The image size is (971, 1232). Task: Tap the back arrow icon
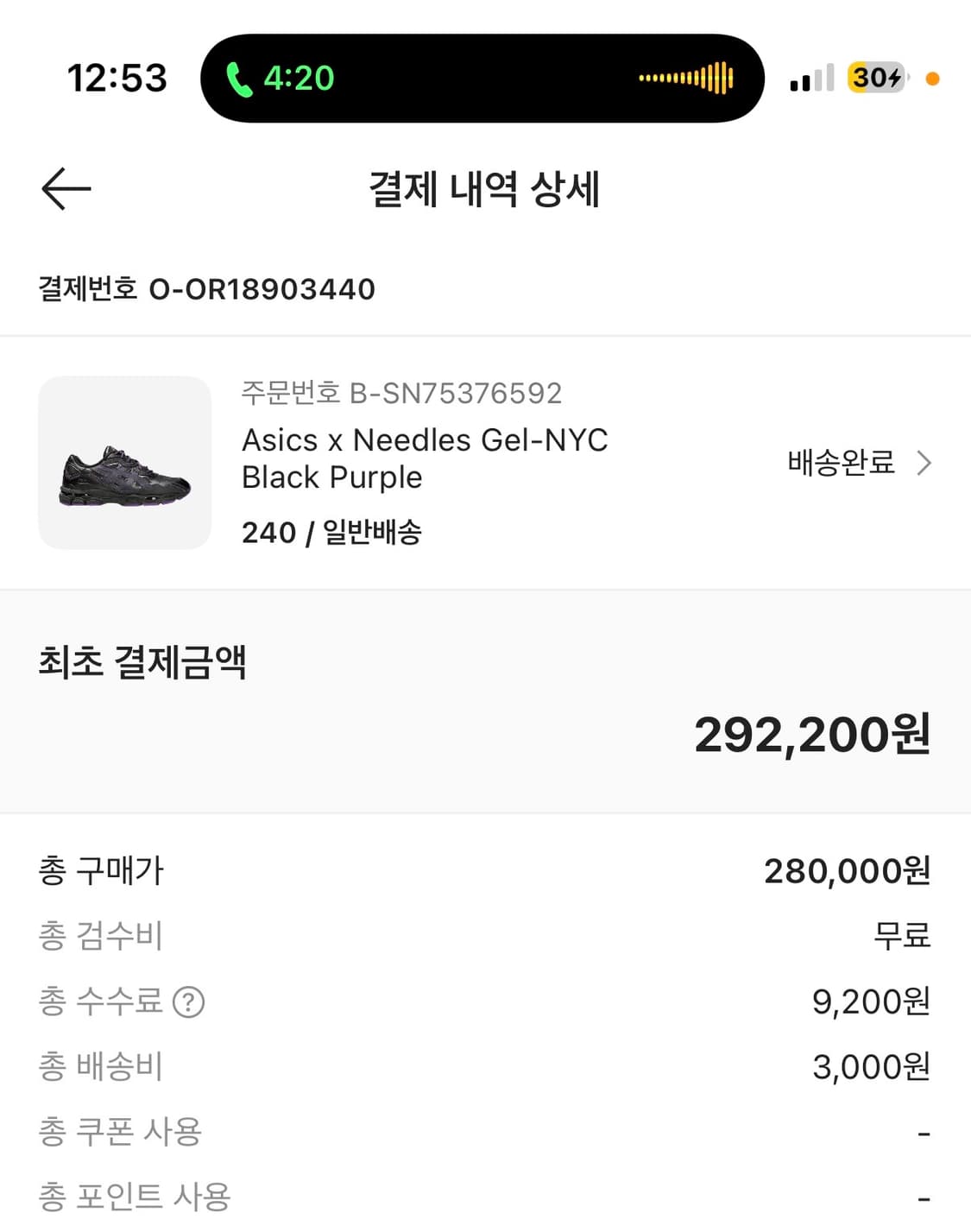66,189
